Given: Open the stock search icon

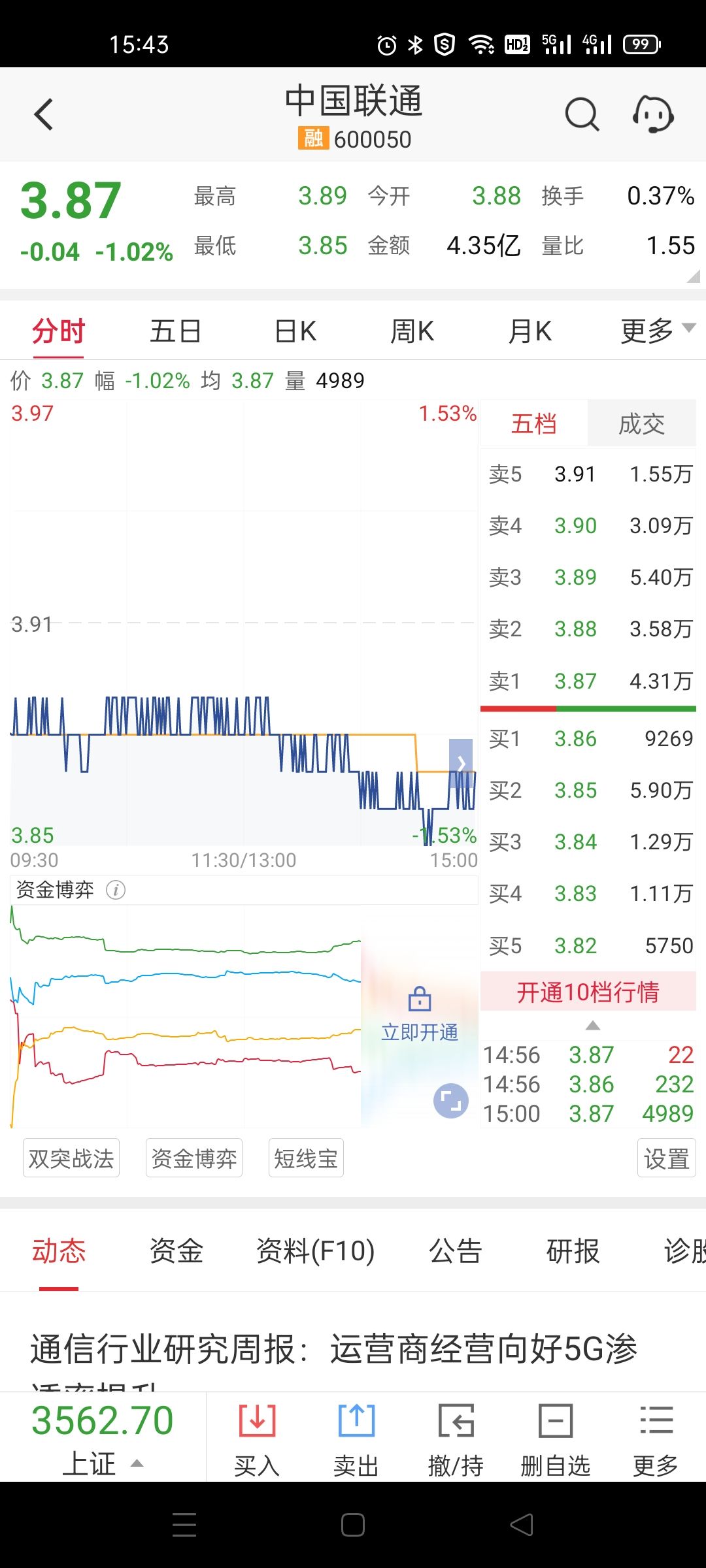Looking at the screenshot, I should [x=582, y=115].
